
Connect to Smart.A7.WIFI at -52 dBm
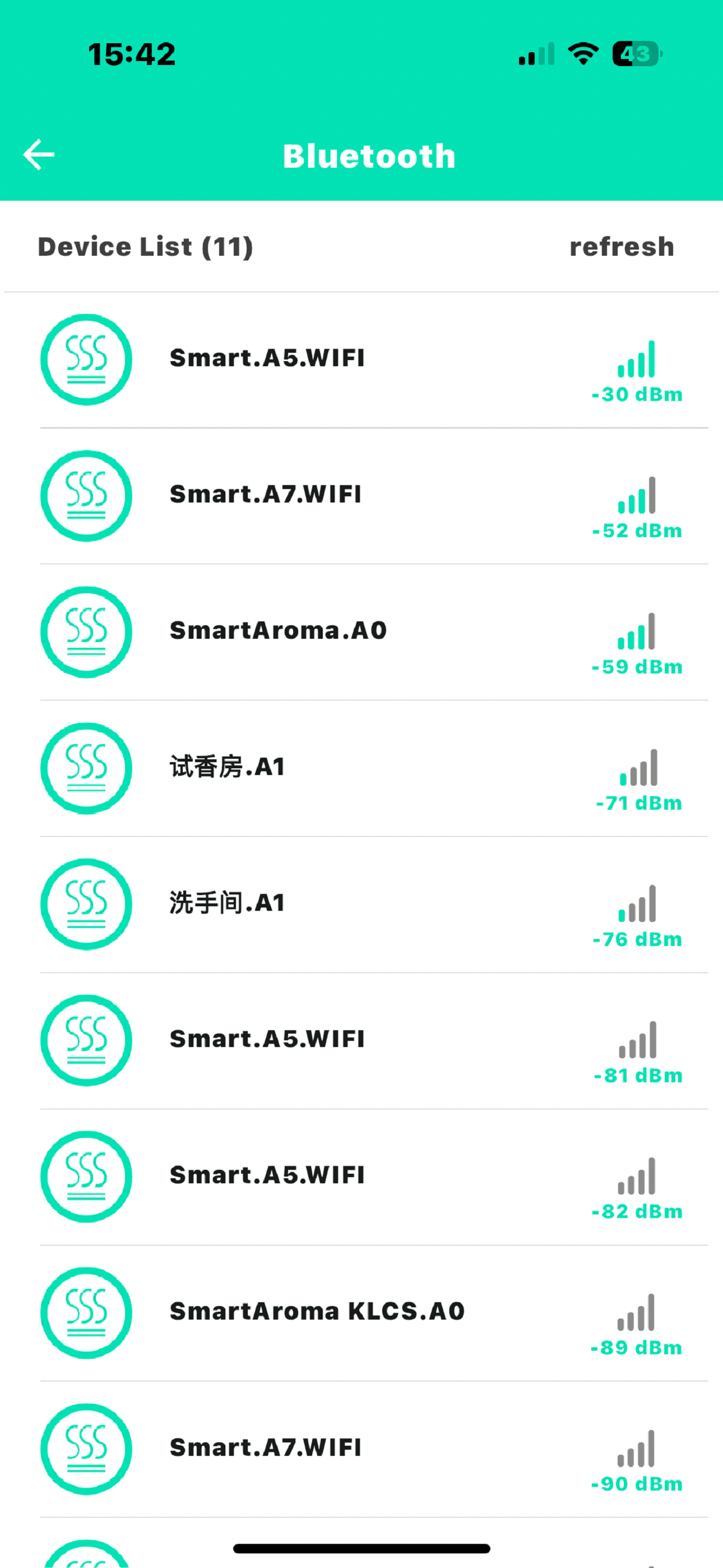click(x=361, y=496)
